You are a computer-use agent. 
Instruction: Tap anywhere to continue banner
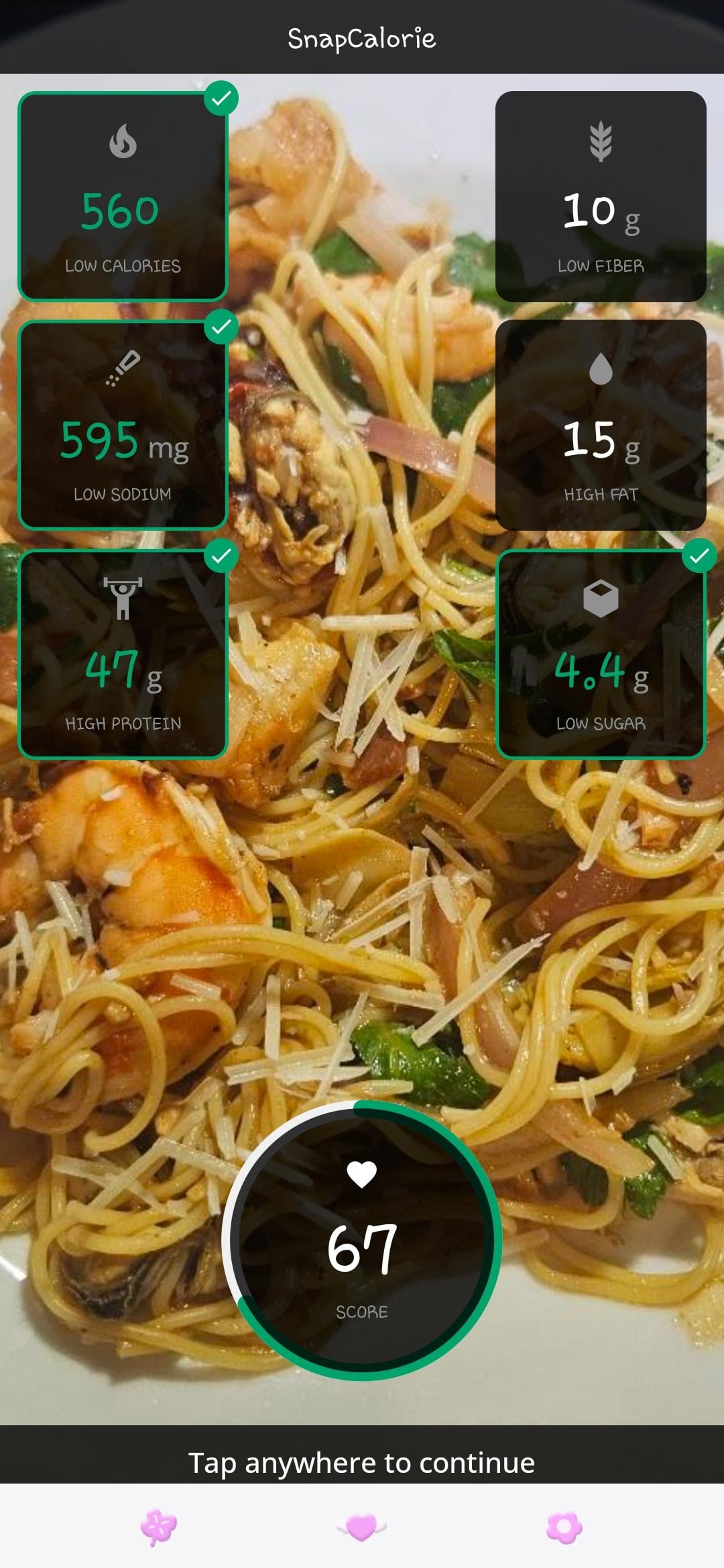(x=361, y=1462)
